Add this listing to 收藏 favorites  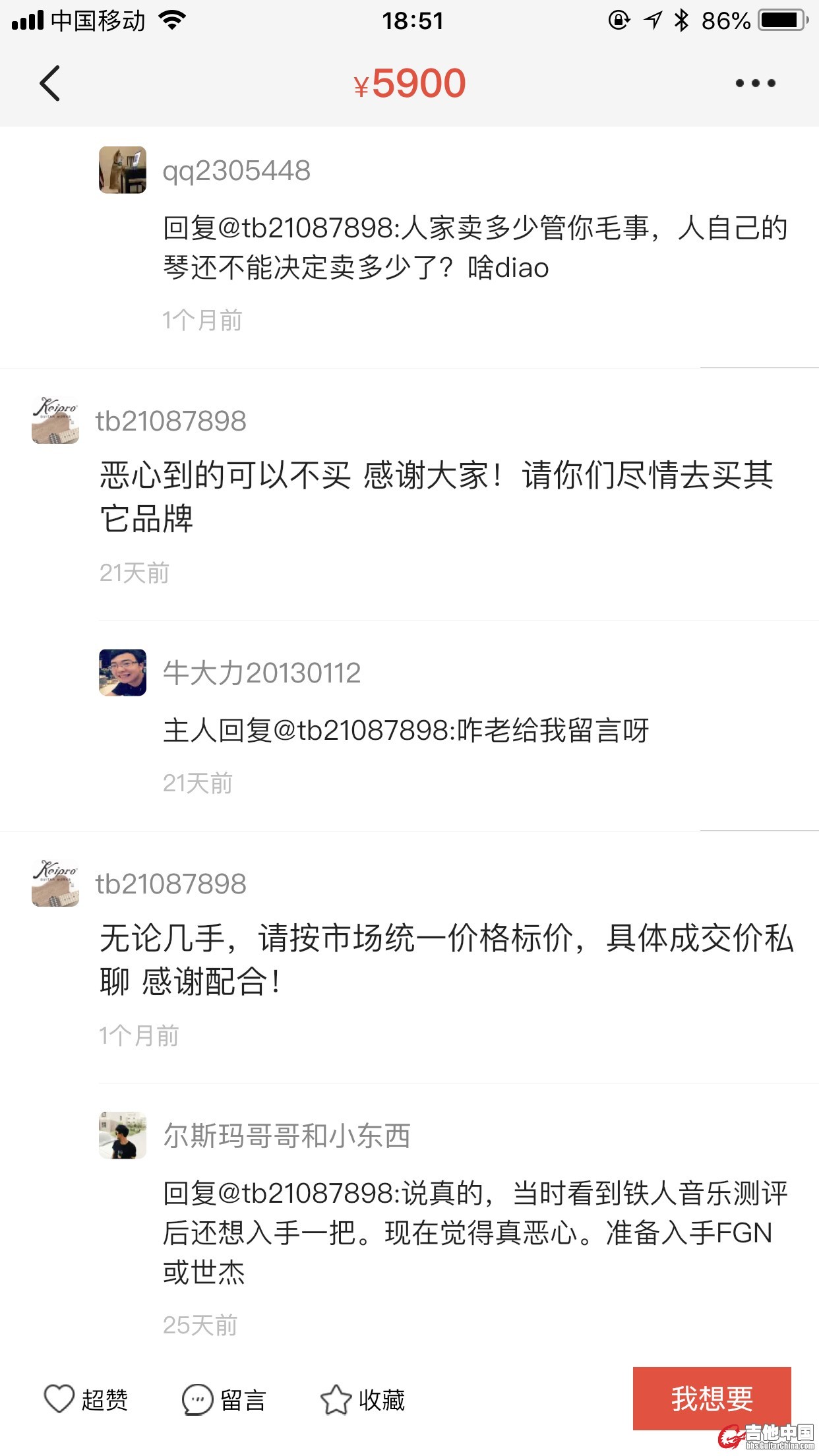[x=363, y=1399]
